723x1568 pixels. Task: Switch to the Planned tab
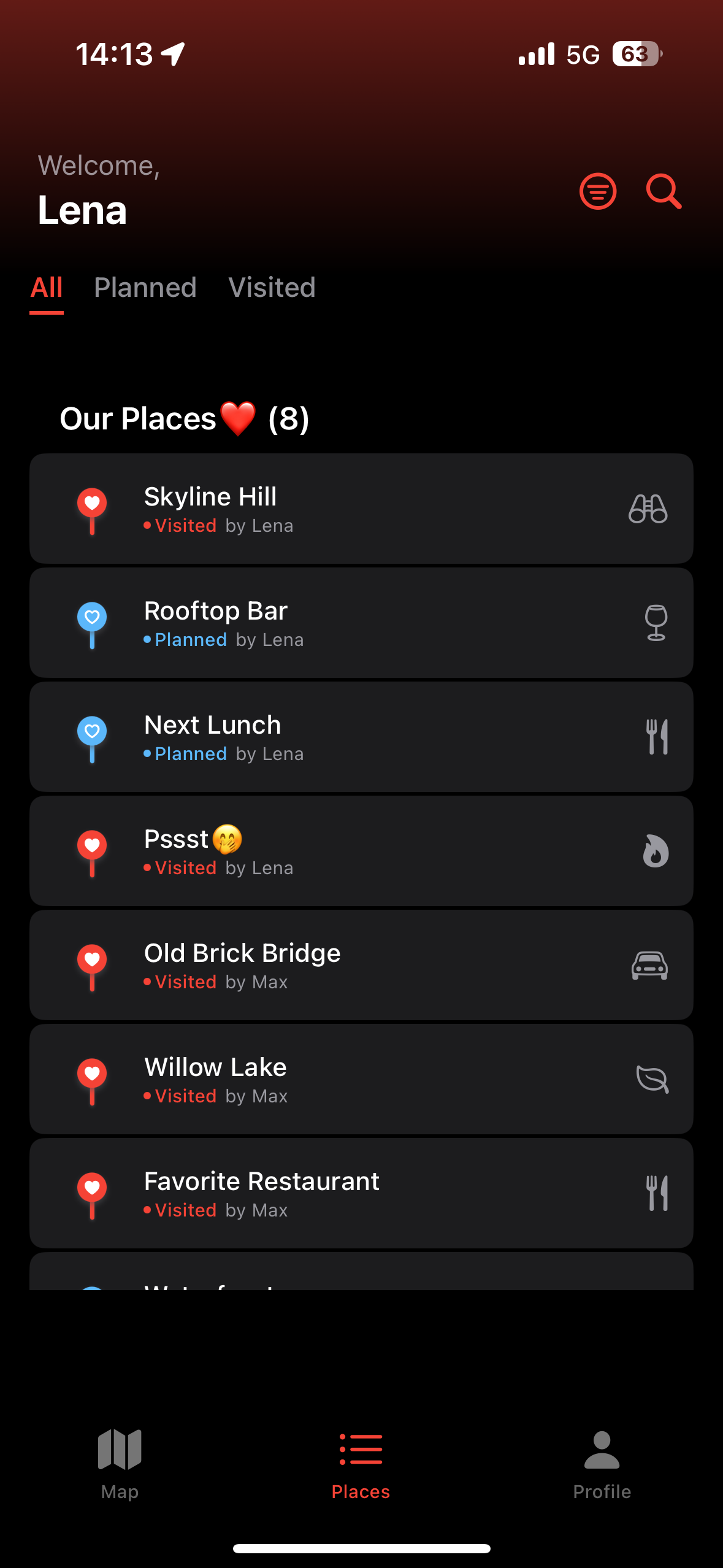point(145,288)
